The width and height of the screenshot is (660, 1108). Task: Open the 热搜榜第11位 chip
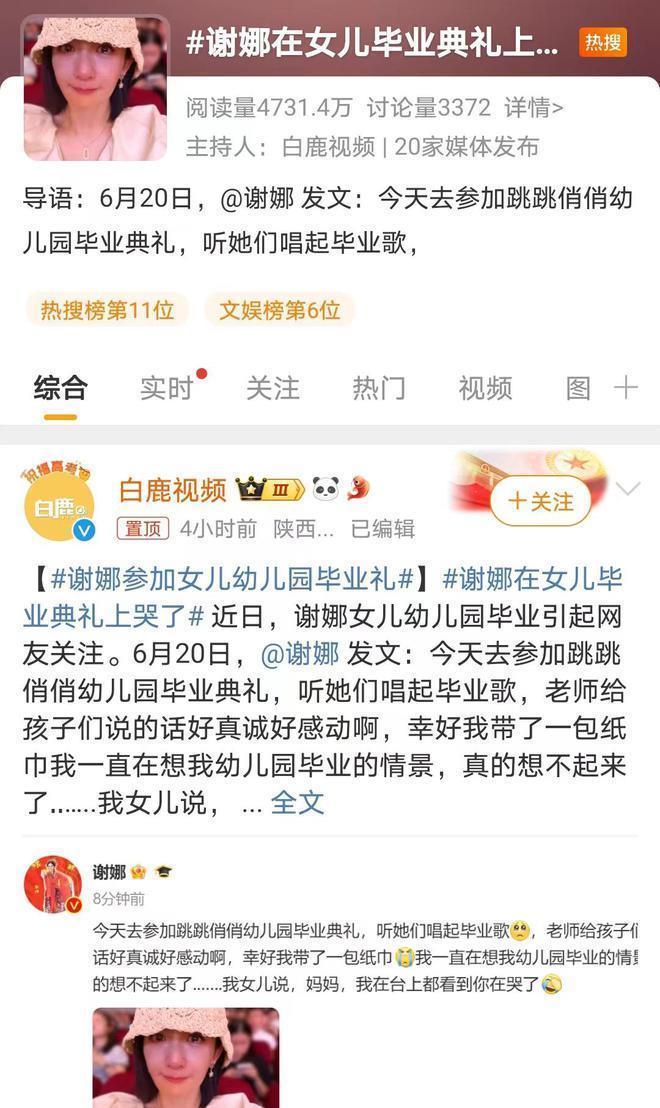click(107, 310)
